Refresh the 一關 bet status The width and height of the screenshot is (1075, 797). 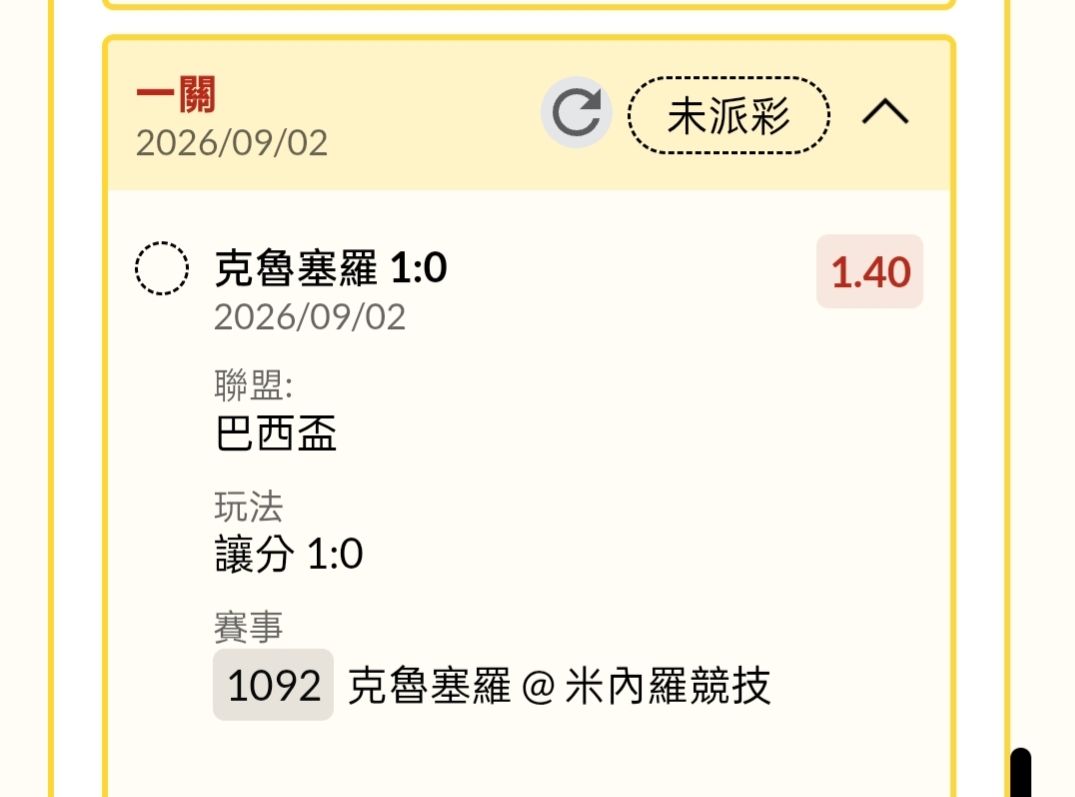pyautogui.click(x=576, y=112)
